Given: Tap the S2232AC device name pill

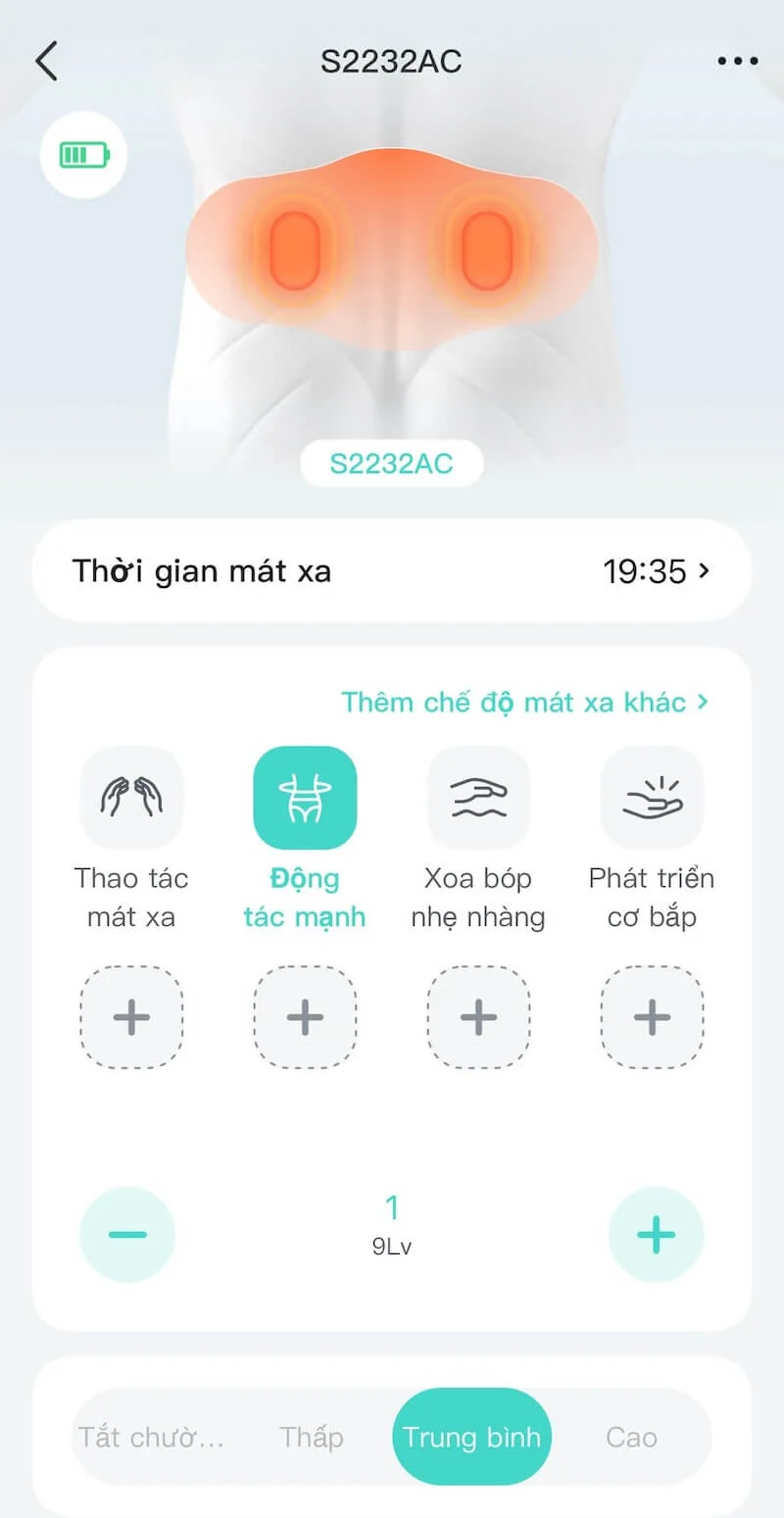Looking at the screenshot, I should click(391, 464).
